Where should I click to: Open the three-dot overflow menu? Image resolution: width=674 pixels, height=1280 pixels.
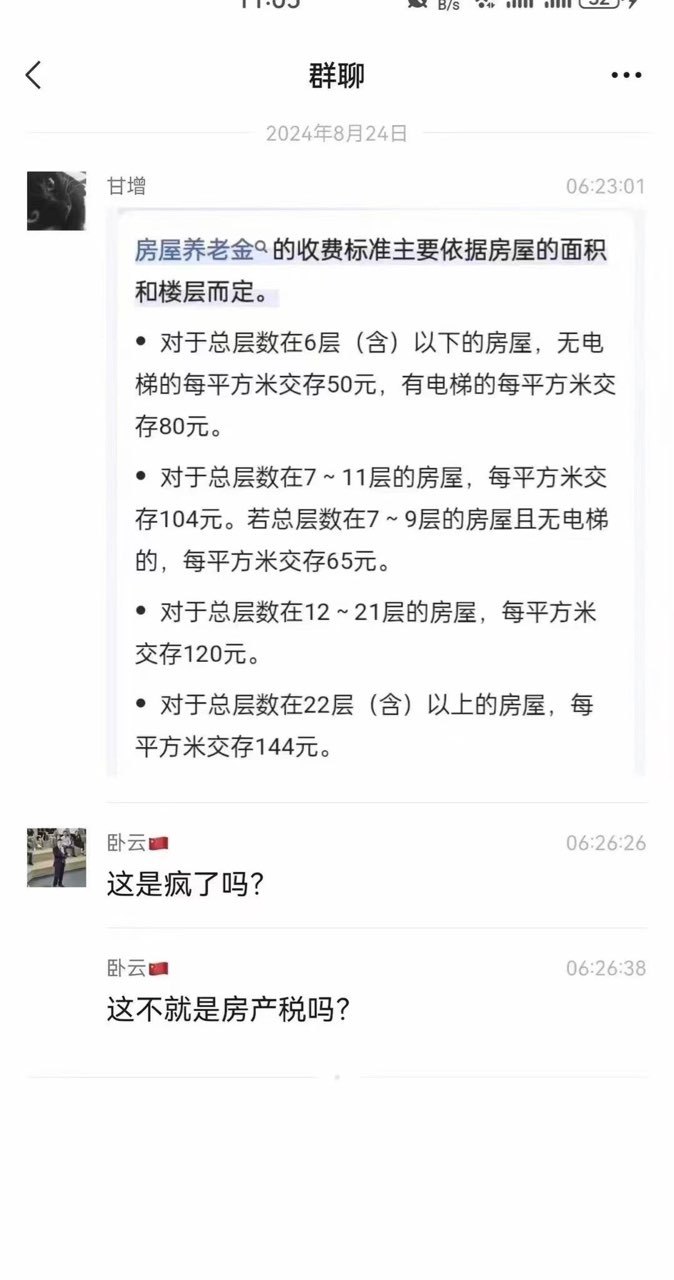tap(626, 75)
